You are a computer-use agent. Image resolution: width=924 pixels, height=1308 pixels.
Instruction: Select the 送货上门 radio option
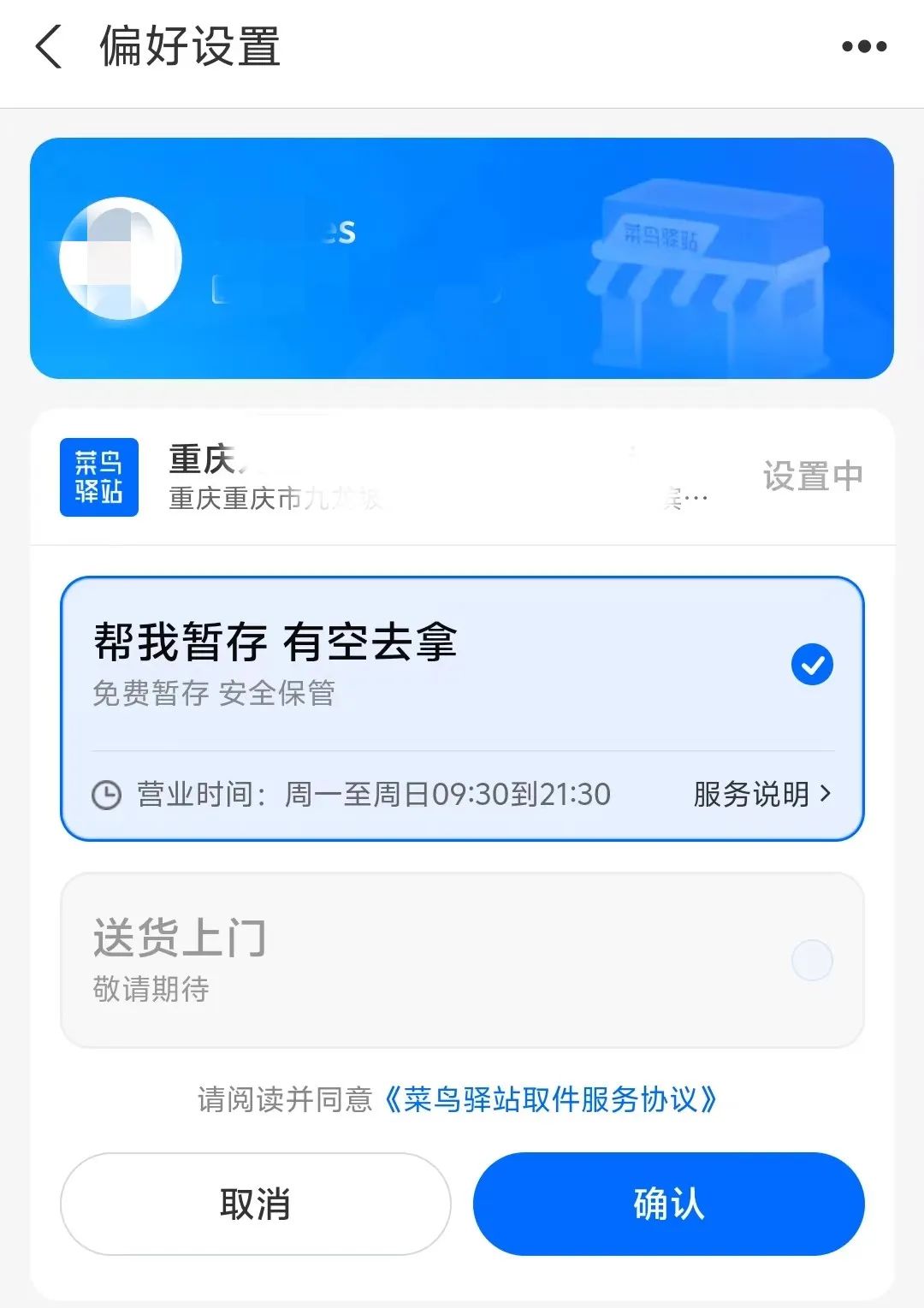pyautogui.click(x=811, y=960)
